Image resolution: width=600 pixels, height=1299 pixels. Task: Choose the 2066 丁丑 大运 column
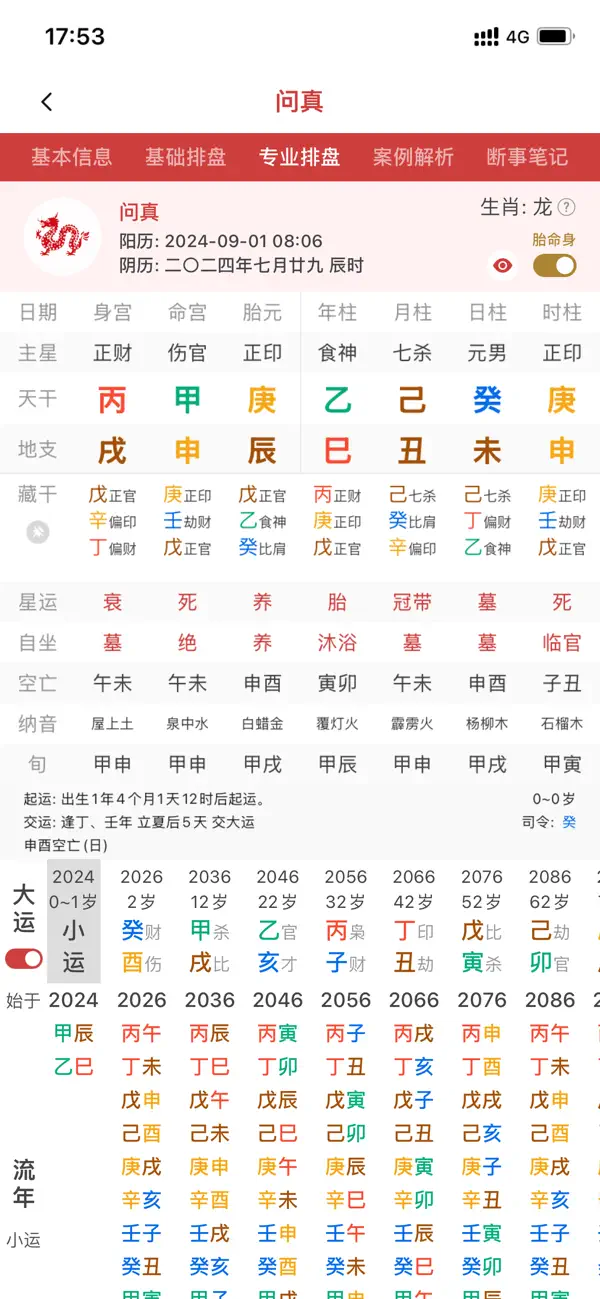tap(414, 921)
